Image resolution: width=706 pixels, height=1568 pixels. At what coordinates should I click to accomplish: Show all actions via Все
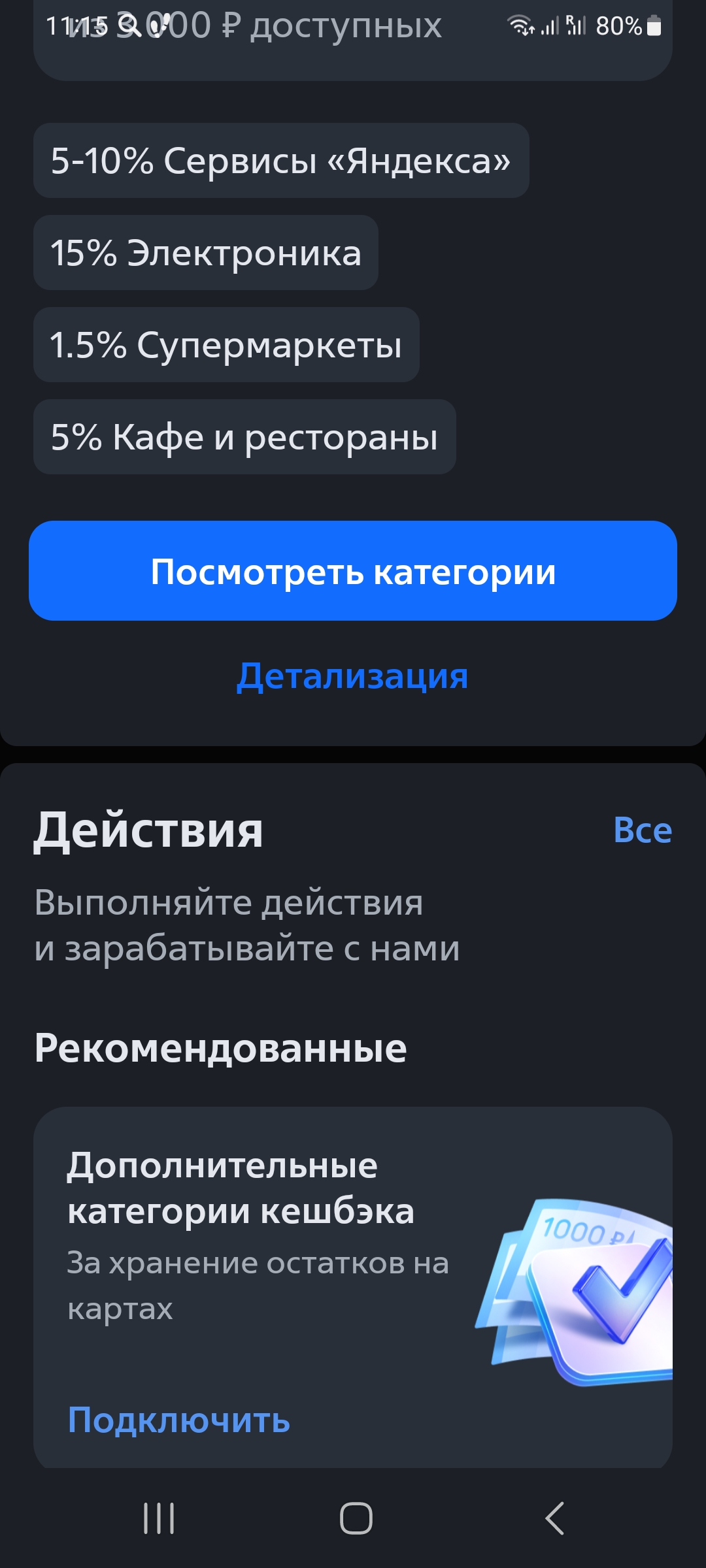pyautogui.click(x=642, y=831)
